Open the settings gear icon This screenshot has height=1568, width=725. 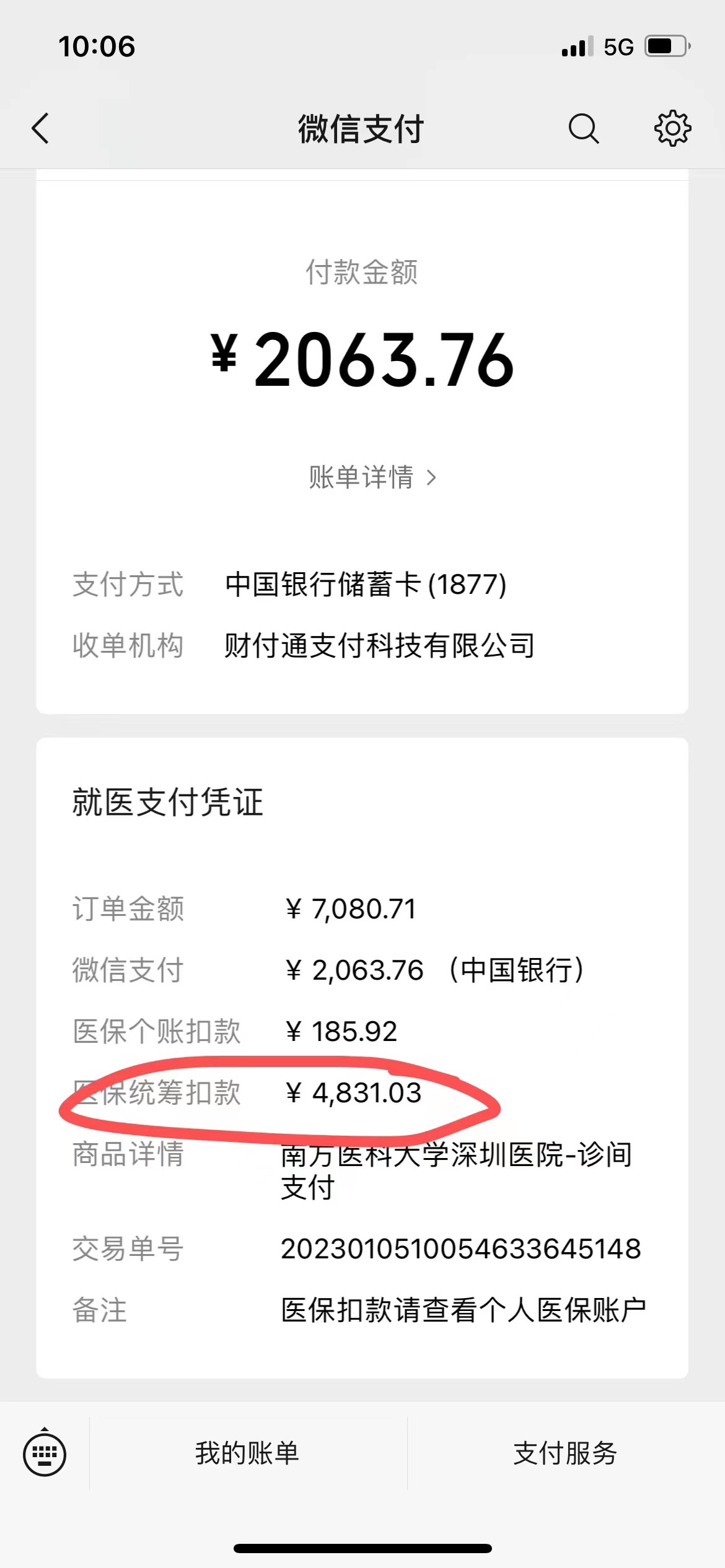(x=672, y=129)
